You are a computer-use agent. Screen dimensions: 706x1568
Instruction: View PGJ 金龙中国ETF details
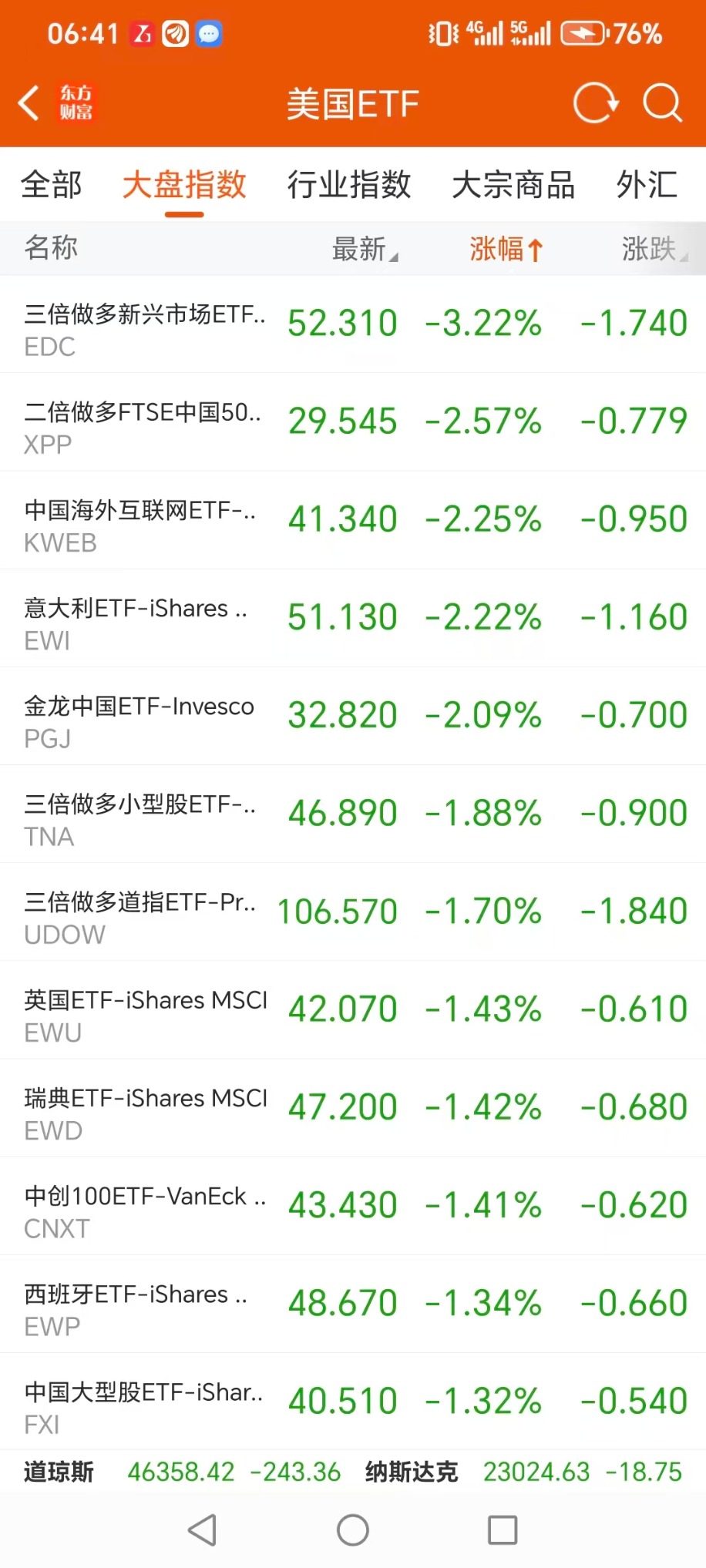point(353,716)
